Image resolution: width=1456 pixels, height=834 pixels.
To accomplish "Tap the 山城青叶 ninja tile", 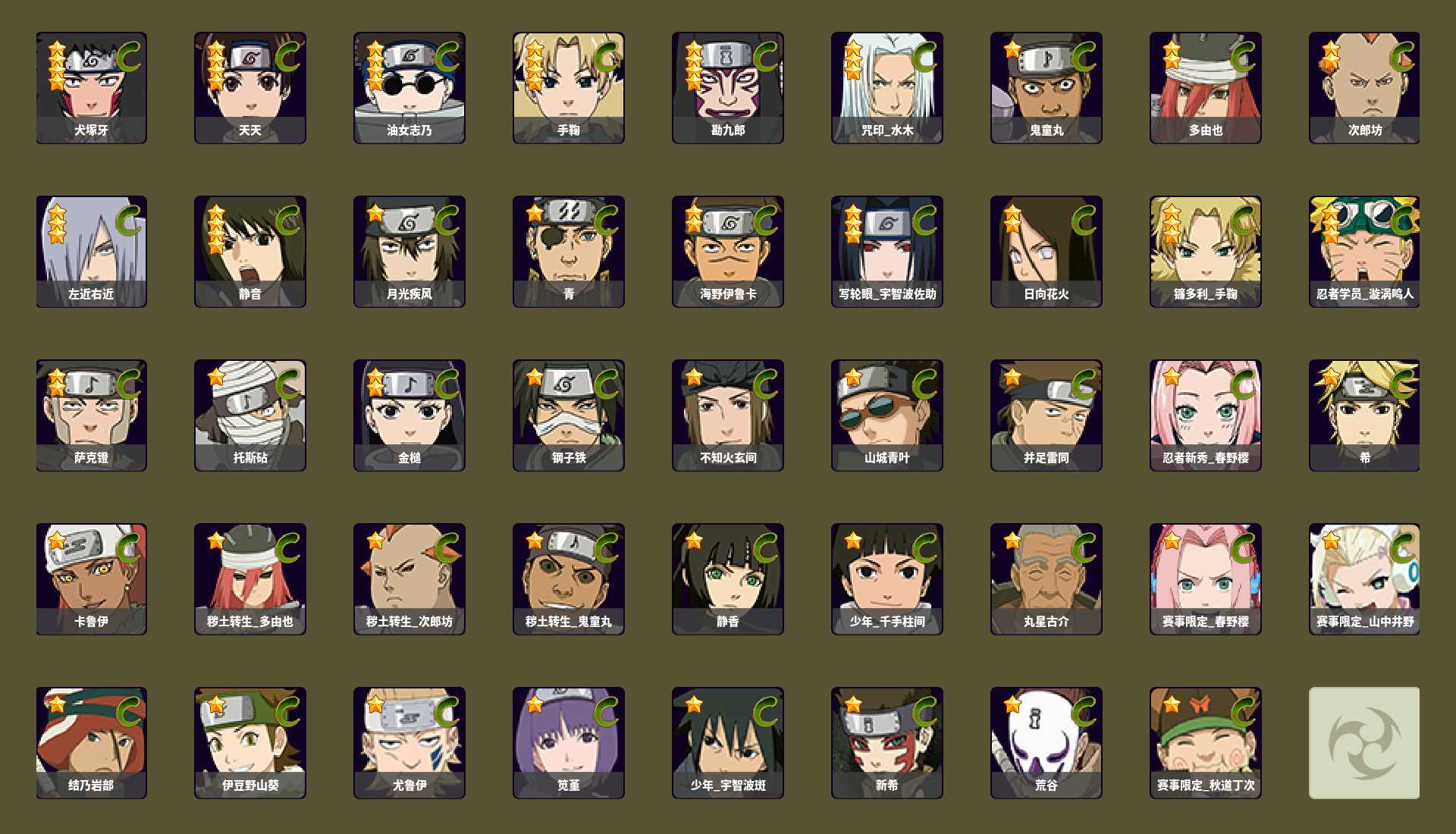I will [x=887, y=415].
